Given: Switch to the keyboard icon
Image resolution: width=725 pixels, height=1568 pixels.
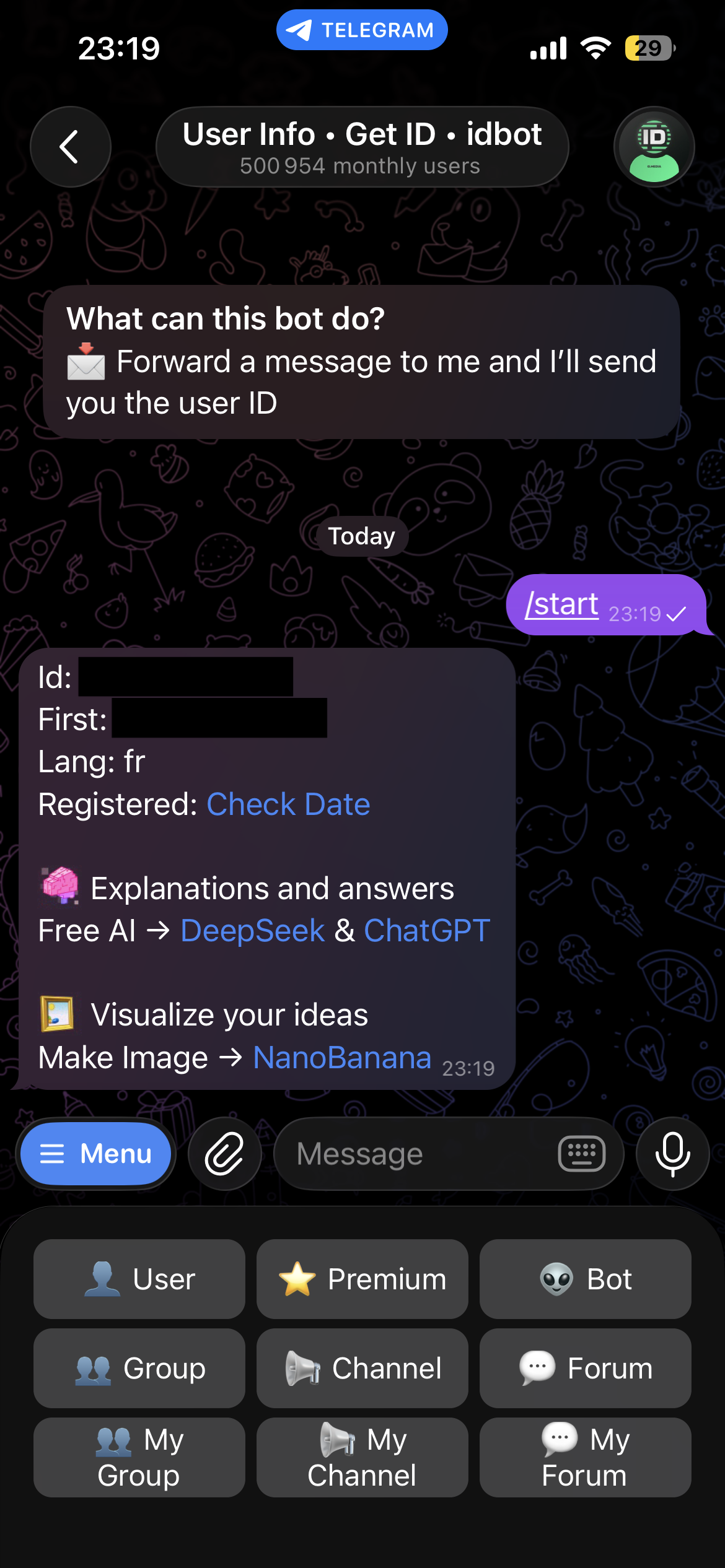Looking at the screenshot, I should point(581,1154).
